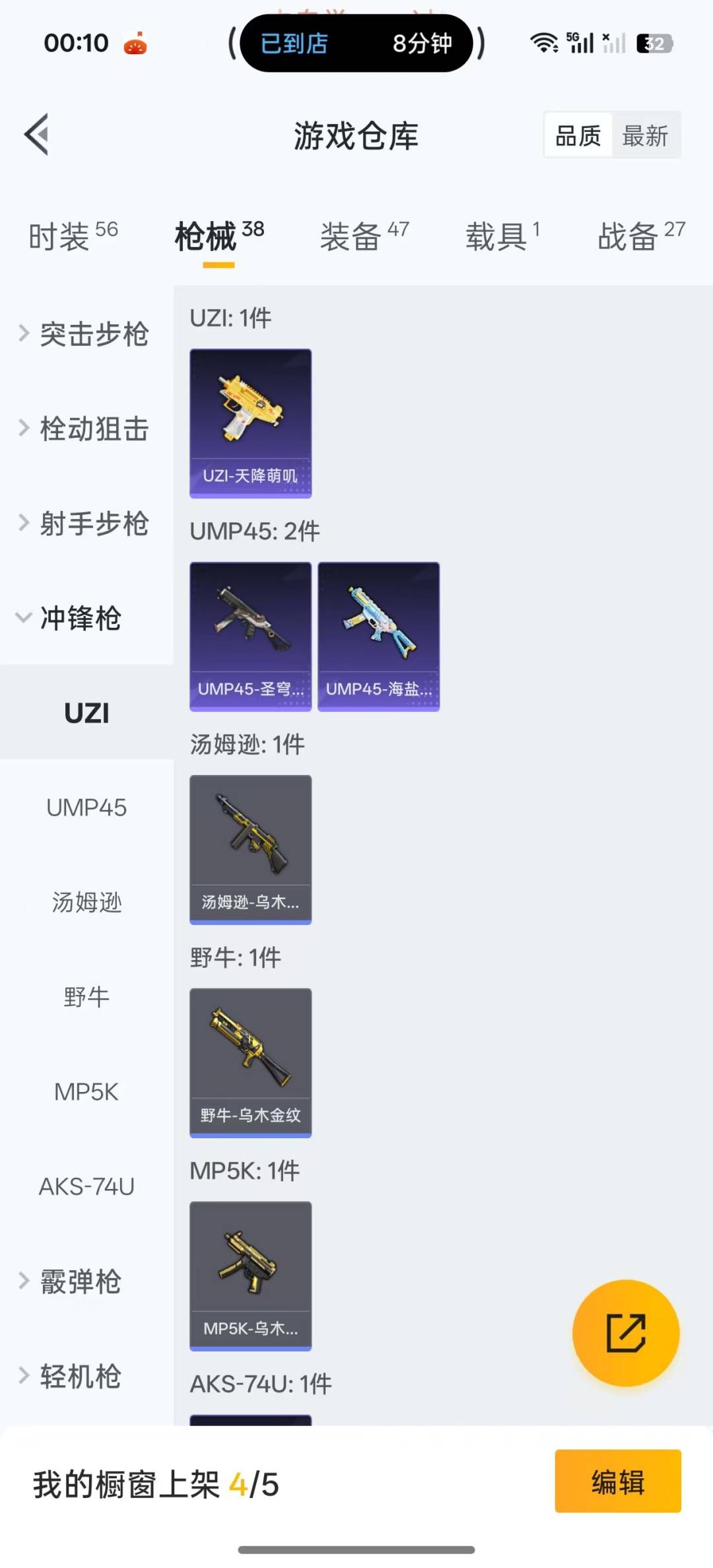Open UZI-天降萌叽 skin
The image size is (713, 1568).
[250, 423]
